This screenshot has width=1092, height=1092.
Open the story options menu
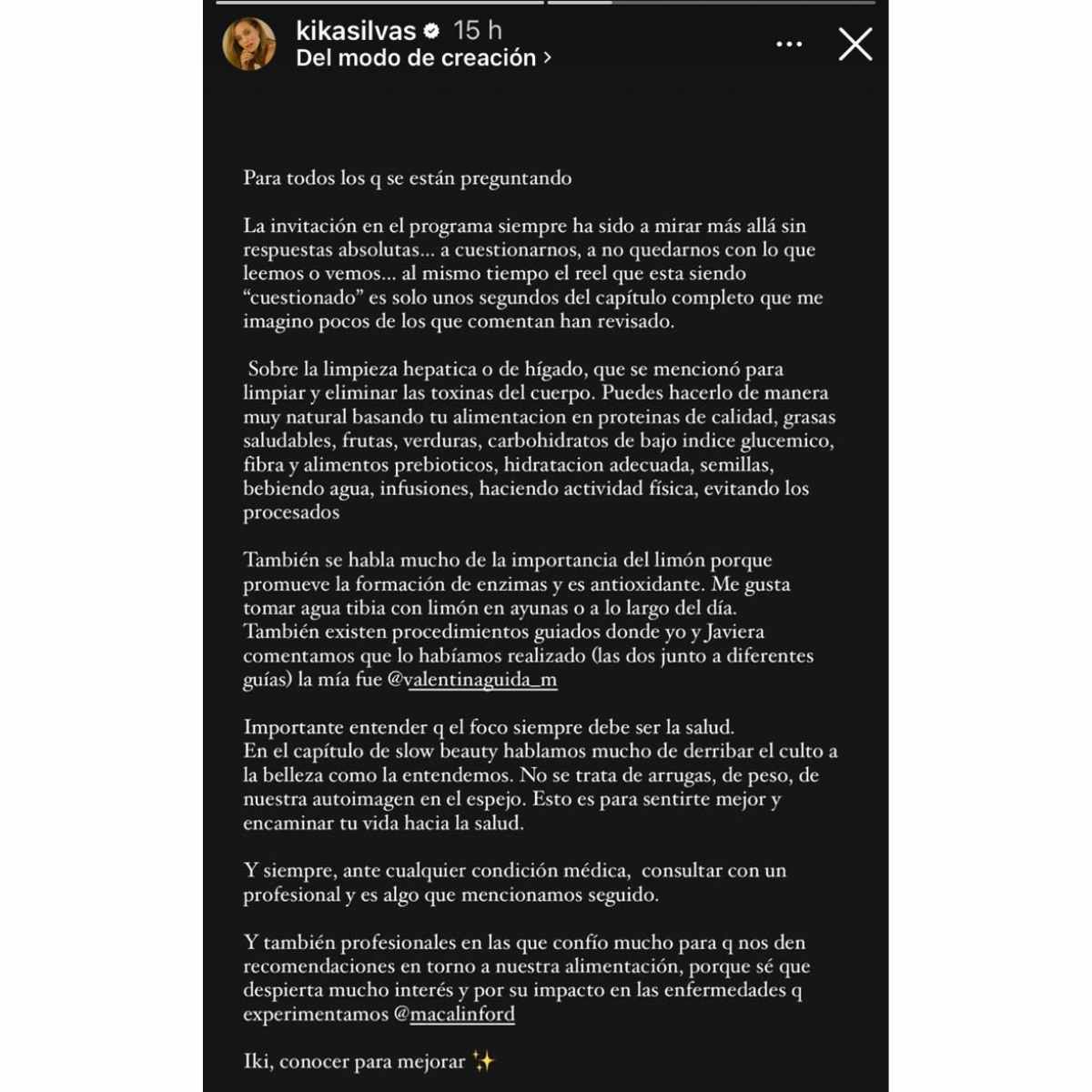(788, 44)
